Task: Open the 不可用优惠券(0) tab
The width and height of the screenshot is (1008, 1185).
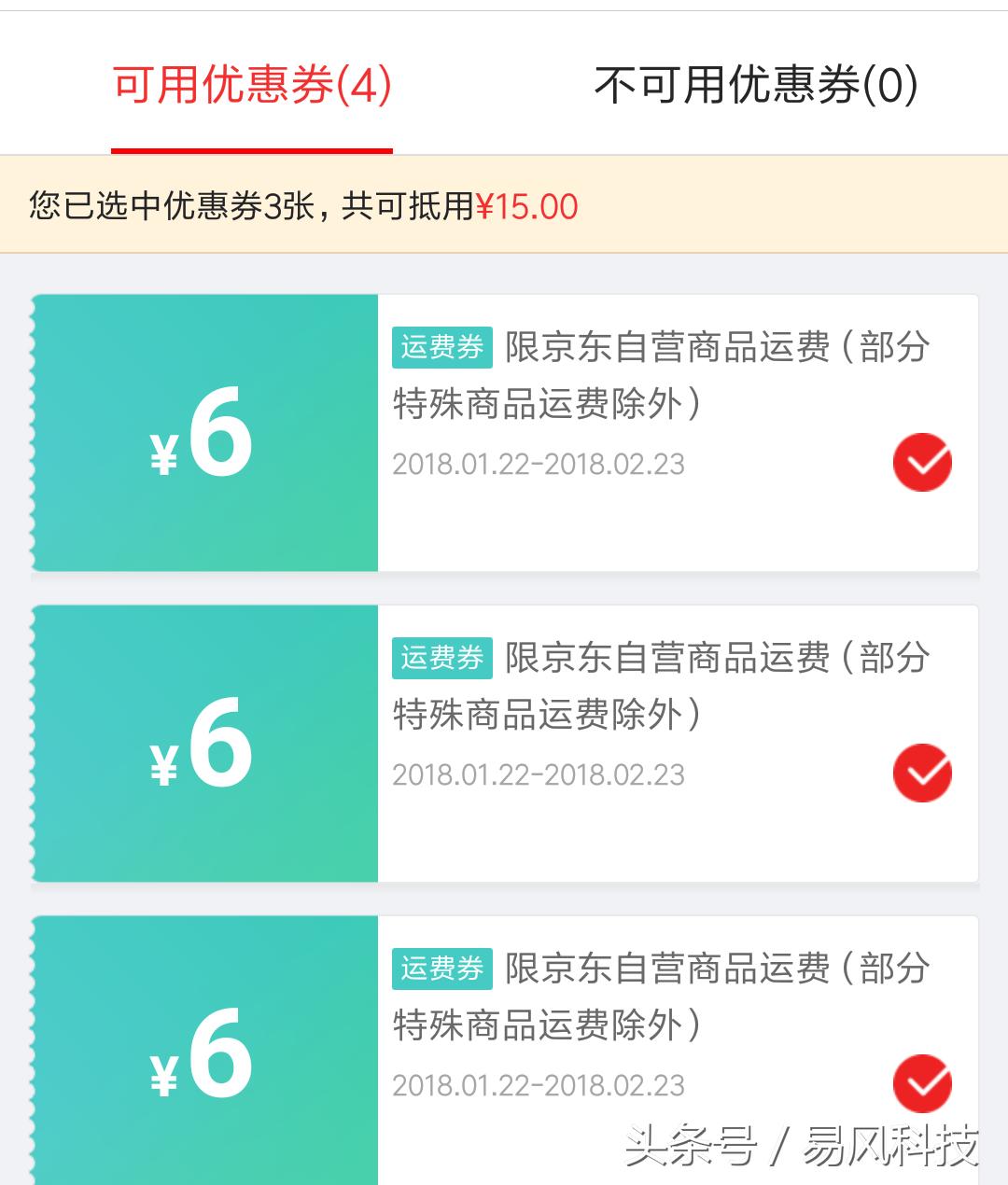Action: (758, 84)
